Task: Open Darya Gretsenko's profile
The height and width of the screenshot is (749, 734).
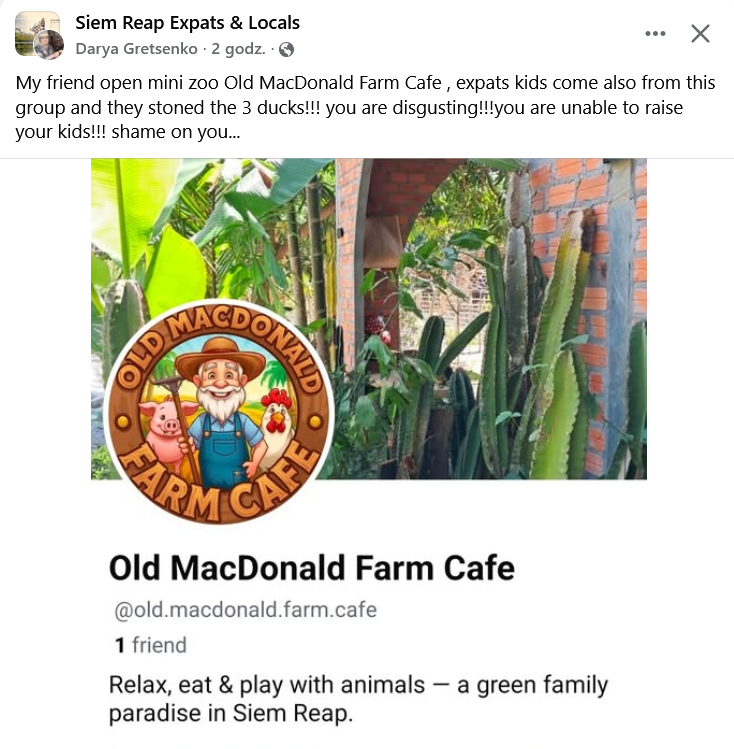Action: (138, 48)
